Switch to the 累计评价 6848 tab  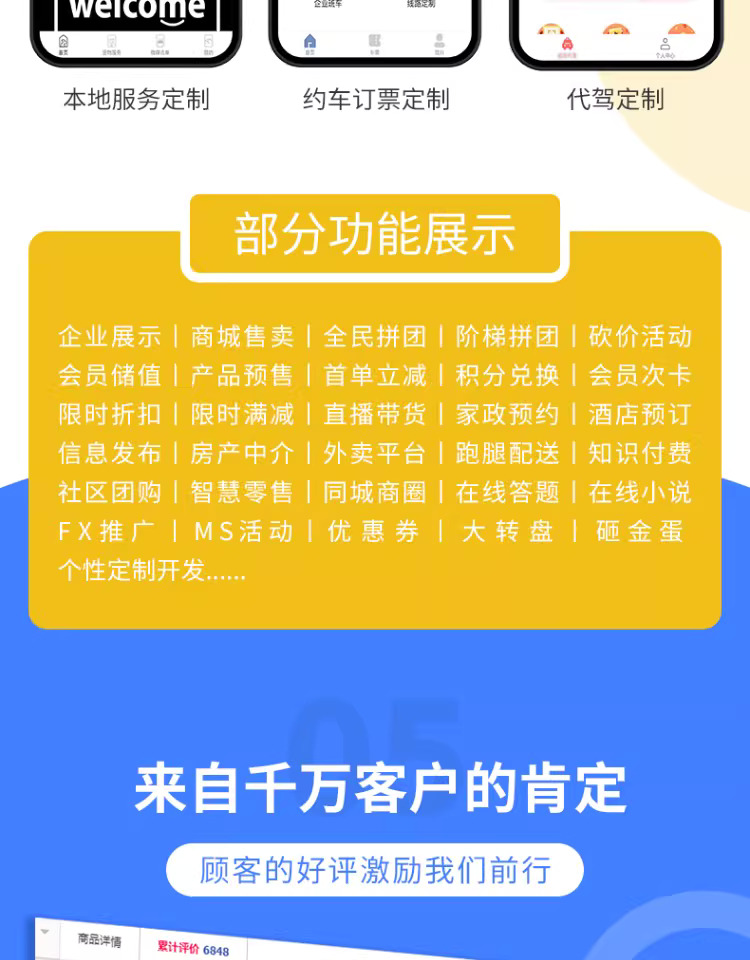point(192,948)
